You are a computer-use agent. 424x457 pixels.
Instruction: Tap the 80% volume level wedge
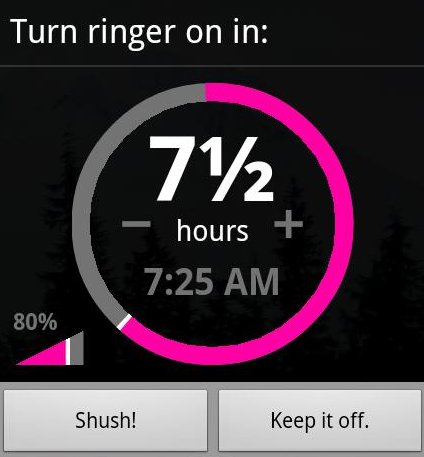pyautogui.click(x=50, y=348)
